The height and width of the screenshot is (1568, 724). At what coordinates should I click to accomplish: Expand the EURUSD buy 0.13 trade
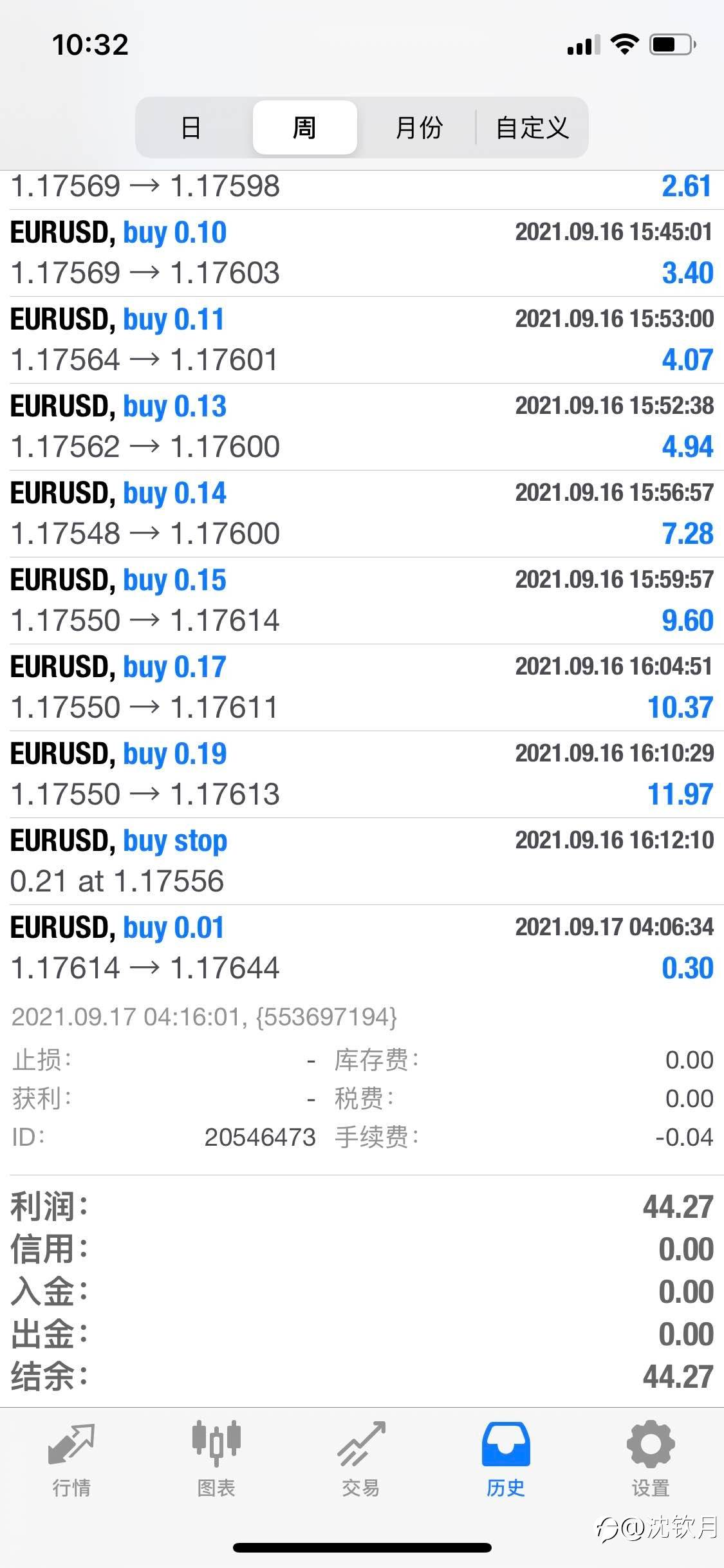tap(362, 427)
